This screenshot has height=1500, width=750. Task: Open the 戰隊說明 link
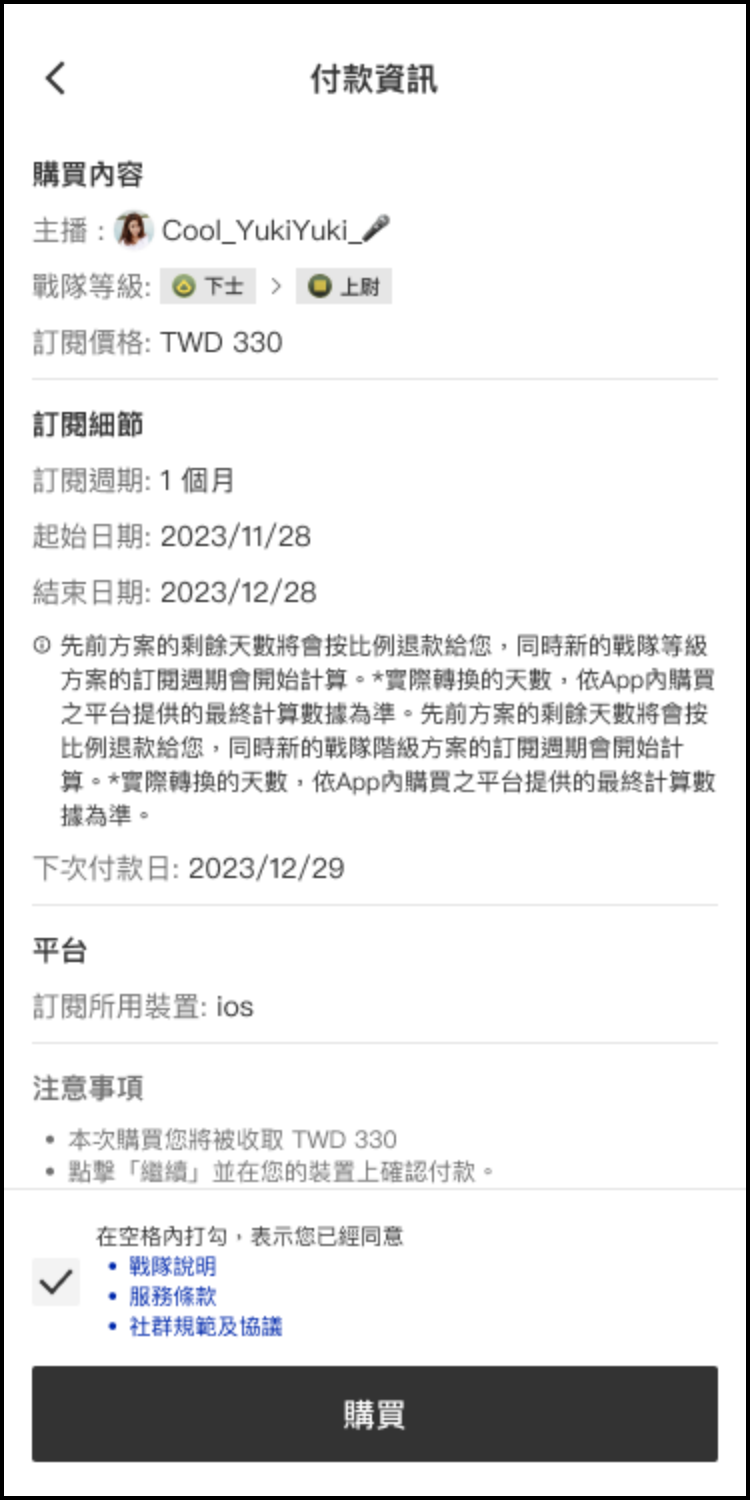tap(172, 1267)
